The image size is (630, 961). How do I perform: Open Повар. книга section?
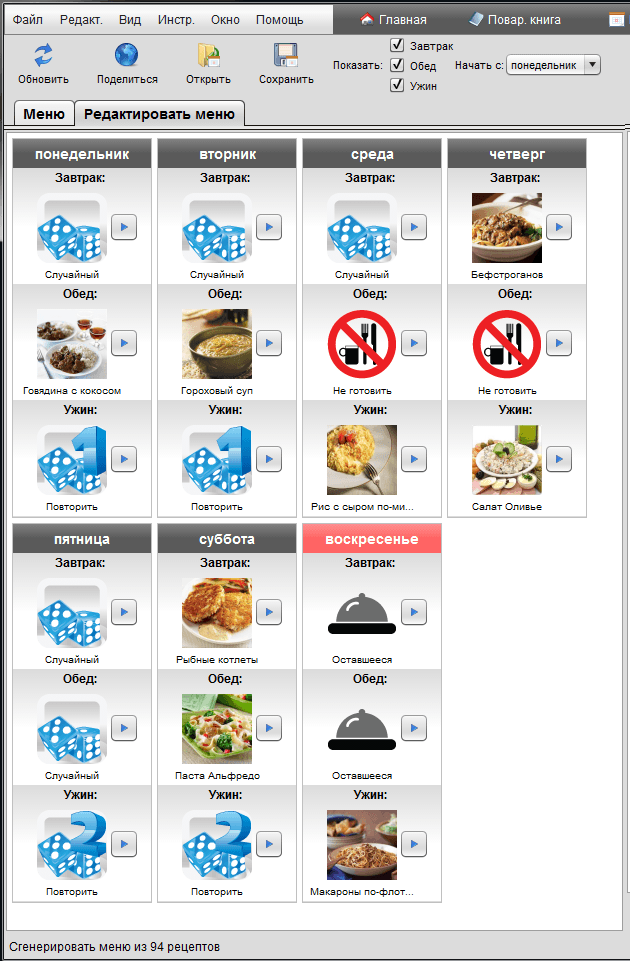(515, 19)
